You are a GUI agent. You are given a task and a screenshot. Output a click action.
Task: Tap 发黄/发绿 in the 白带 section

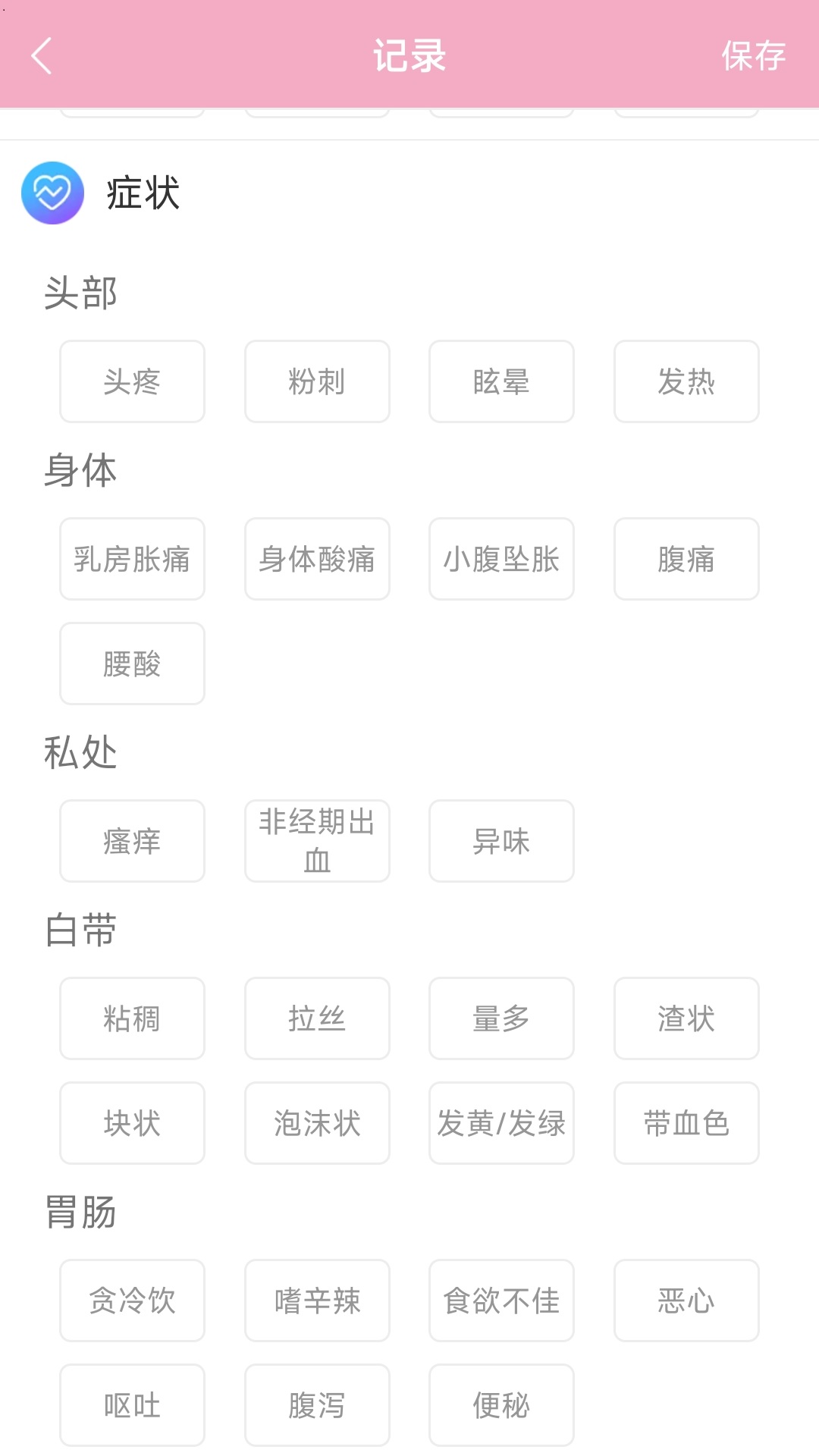[501, 1124]
